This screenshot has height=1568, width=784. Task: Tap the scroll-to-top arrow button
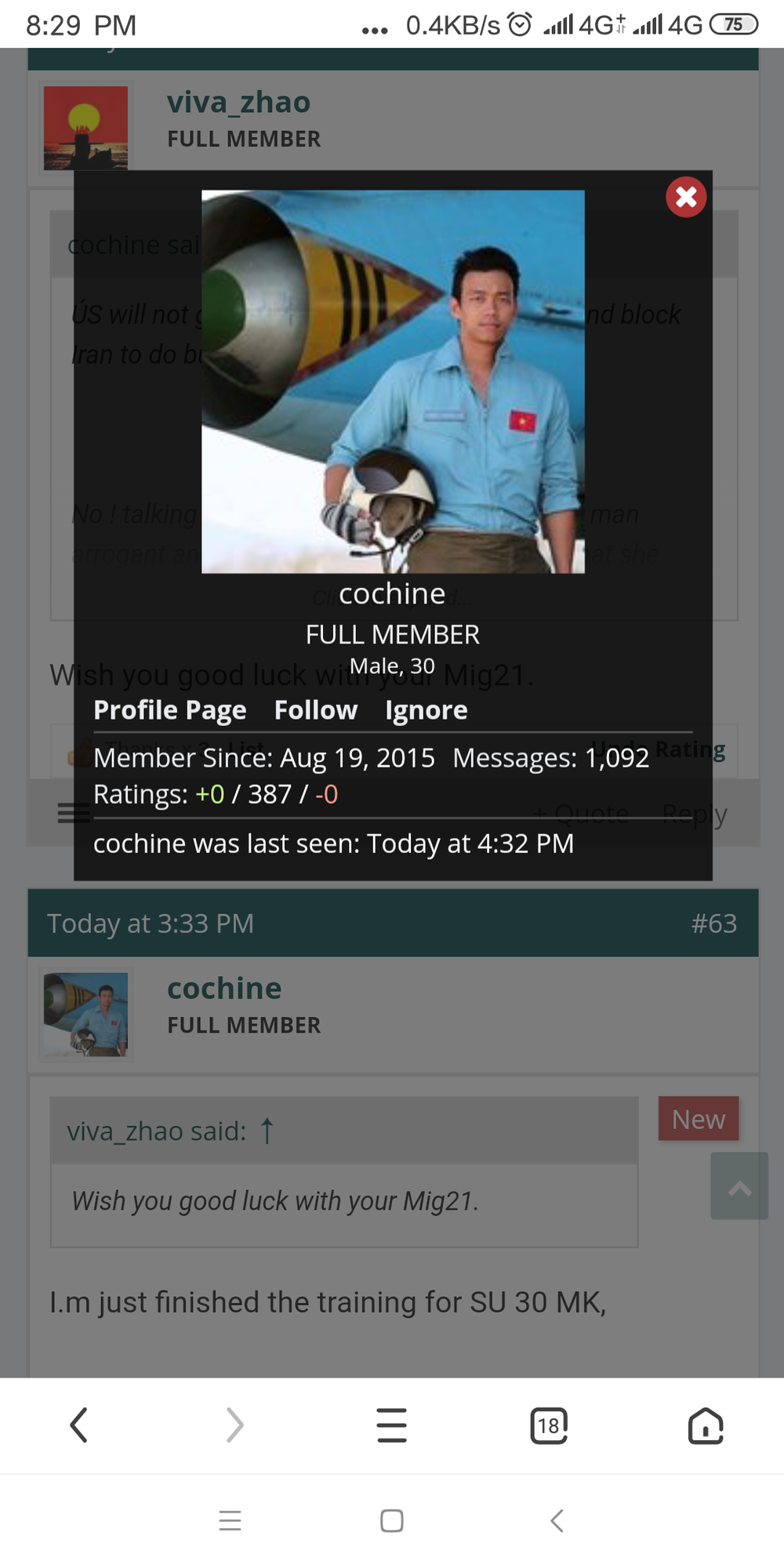(x=739, y=1185)
